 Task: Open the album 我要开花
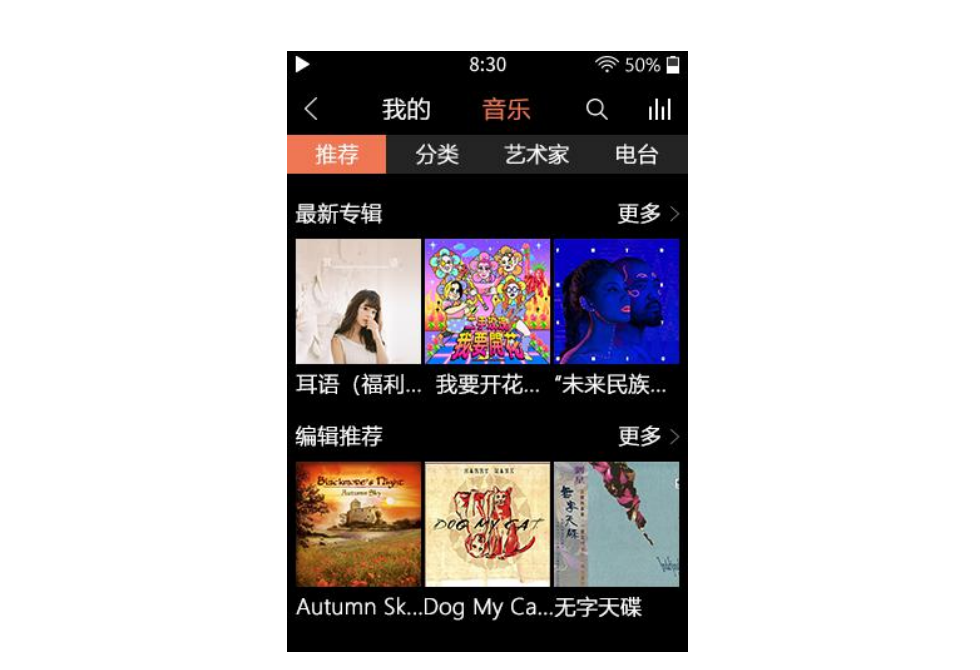coord(487,301)
